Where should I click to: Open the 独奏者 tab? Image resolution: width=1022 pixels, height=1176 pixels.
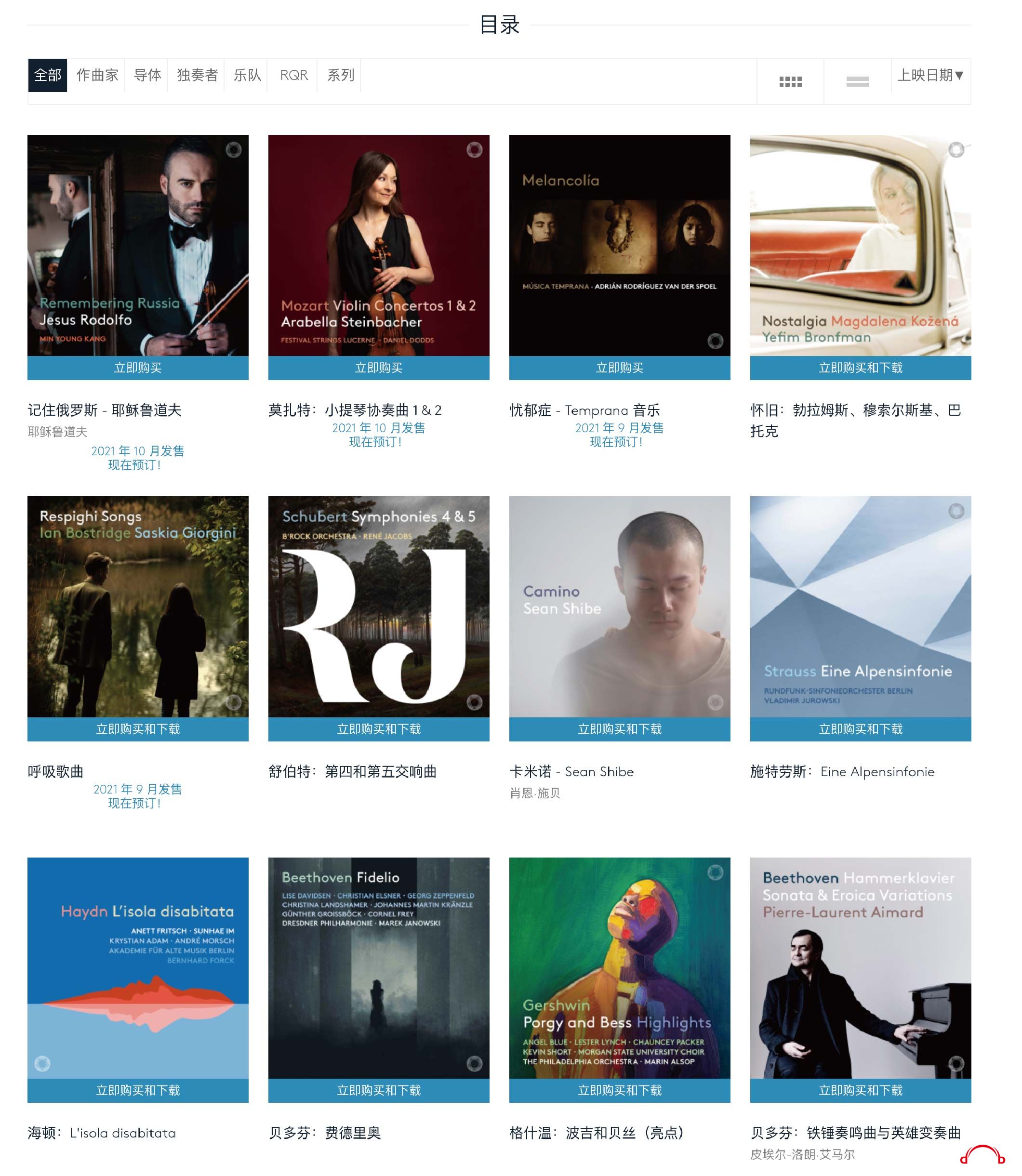[x=197, y=75]
